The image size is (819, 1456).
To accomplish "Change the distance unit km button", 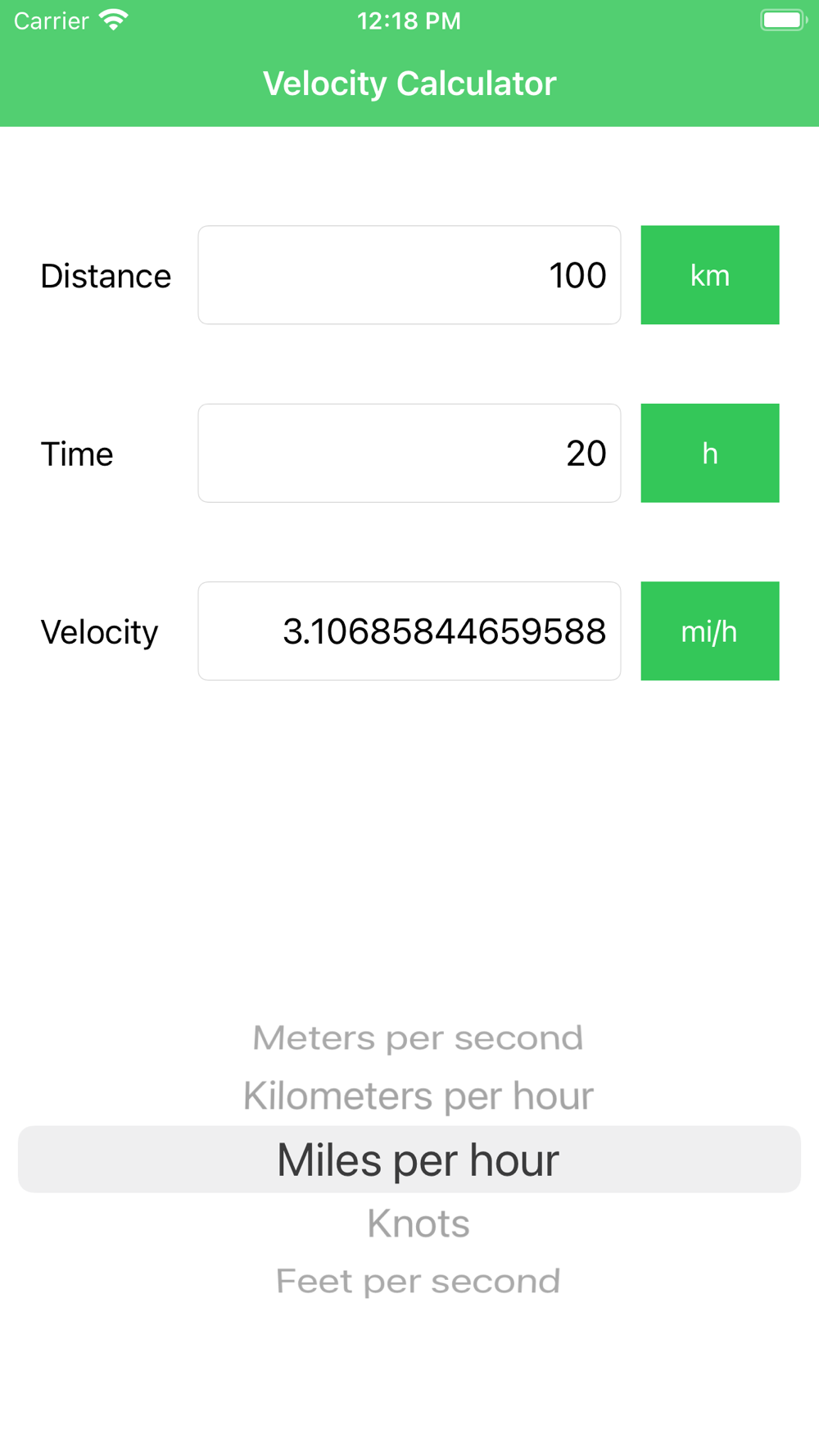I will point(709,275).
